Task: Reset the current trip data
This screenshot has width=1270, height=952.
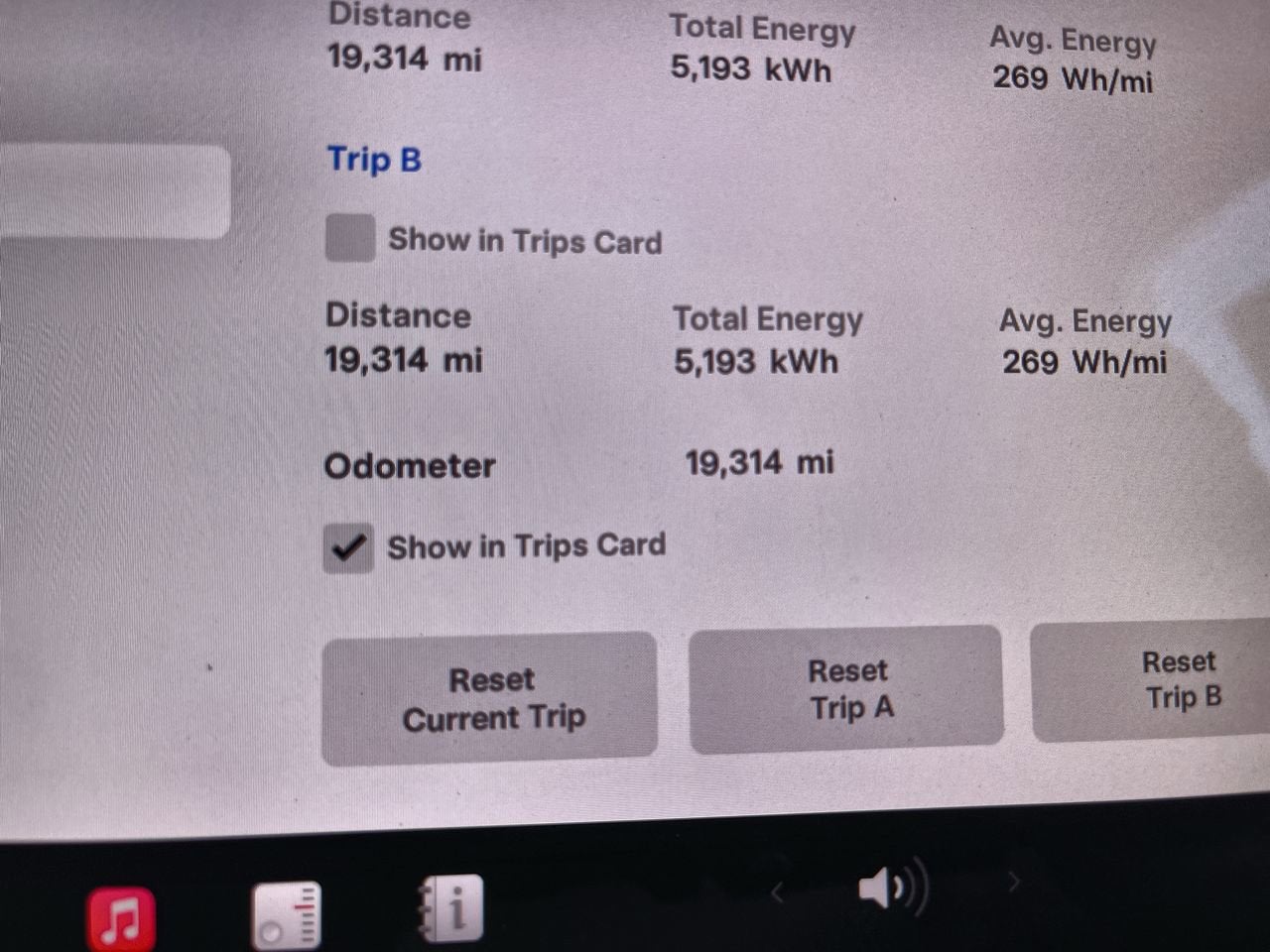Action: tap(490, 698)
